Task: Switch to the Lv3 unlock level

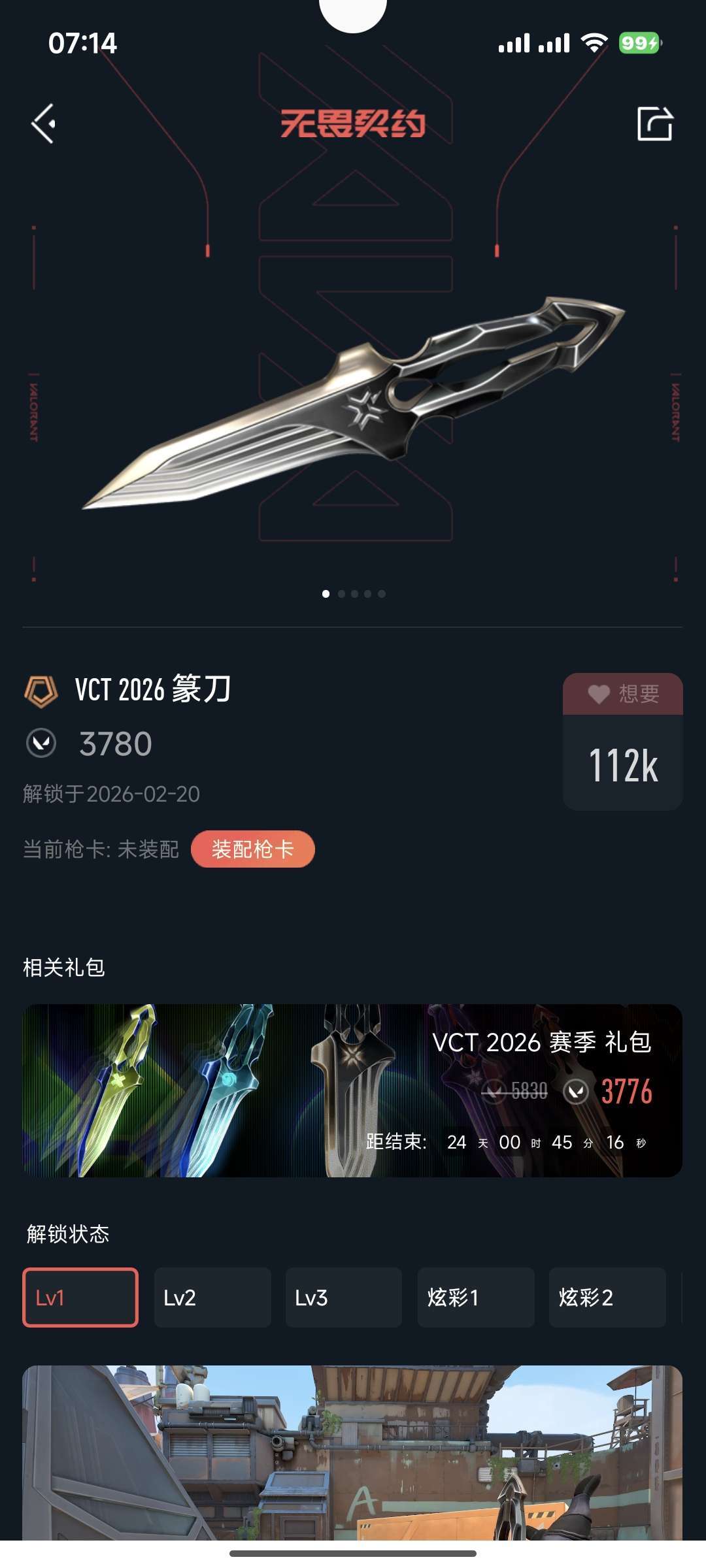Action: click(x=343, y=1297)
